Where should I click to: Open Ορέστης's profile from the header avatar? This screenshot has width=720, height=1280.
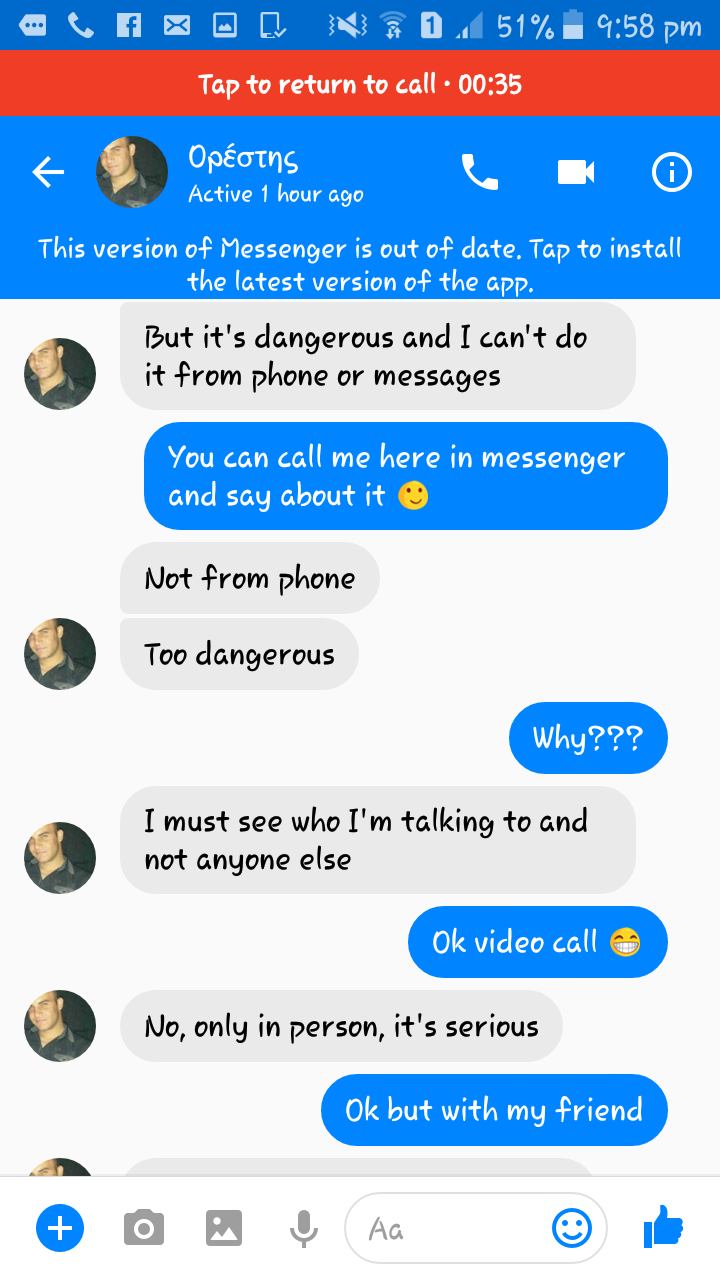132,172
